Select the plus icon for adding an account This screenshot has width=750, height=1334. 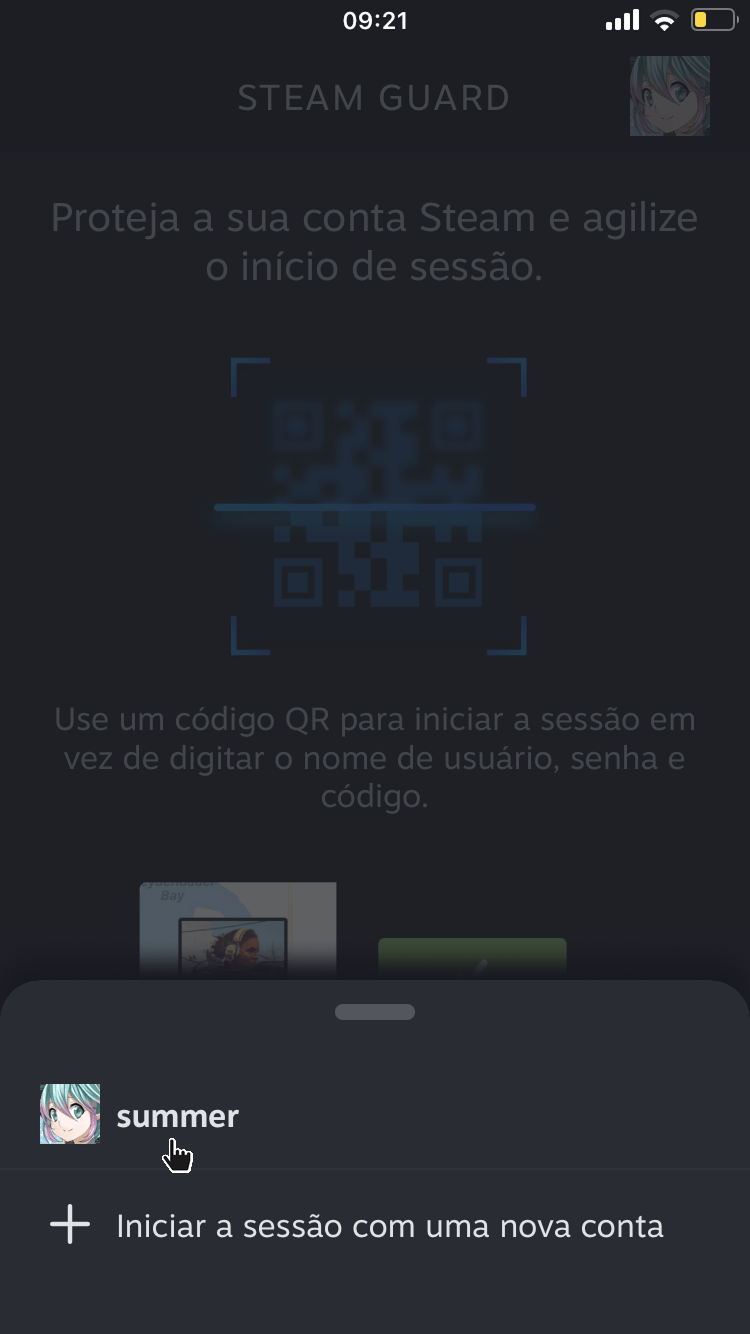pos(69,1224)
